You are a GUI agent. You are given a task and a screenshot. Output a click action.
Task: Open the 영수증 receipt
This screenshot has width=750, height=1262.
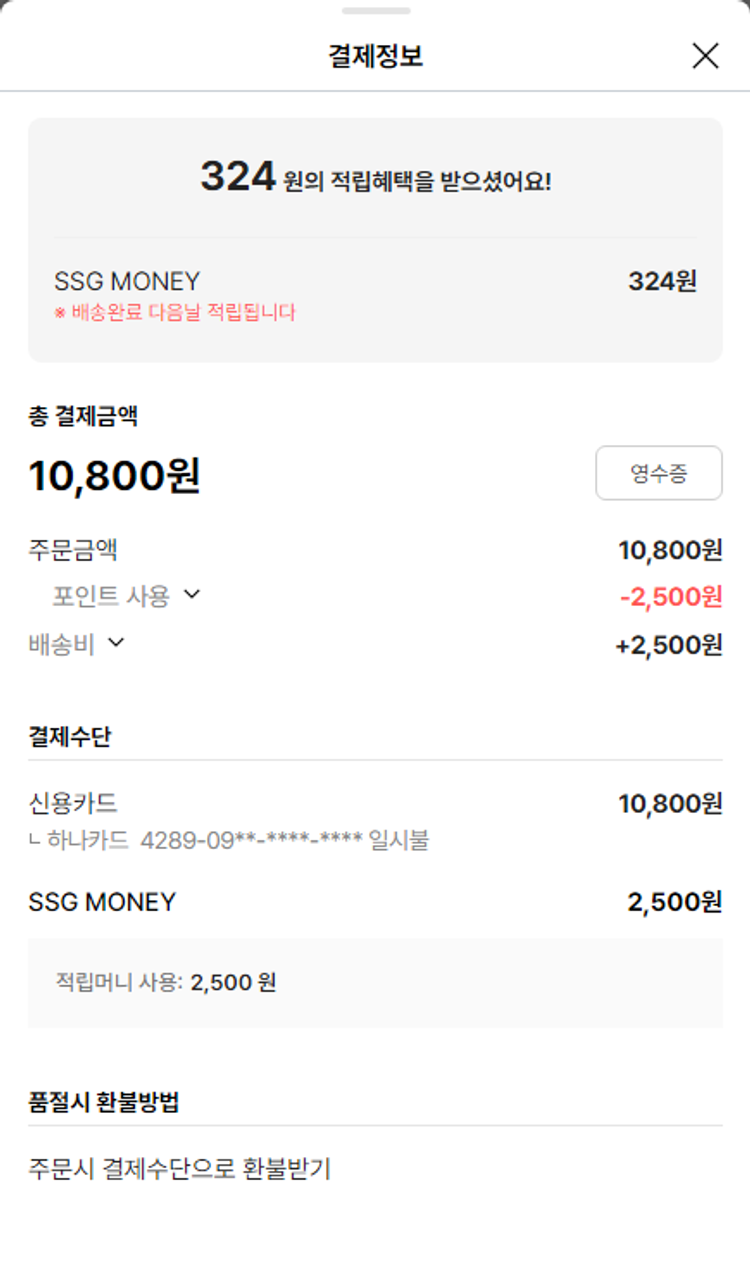click(x=658, y=473)
